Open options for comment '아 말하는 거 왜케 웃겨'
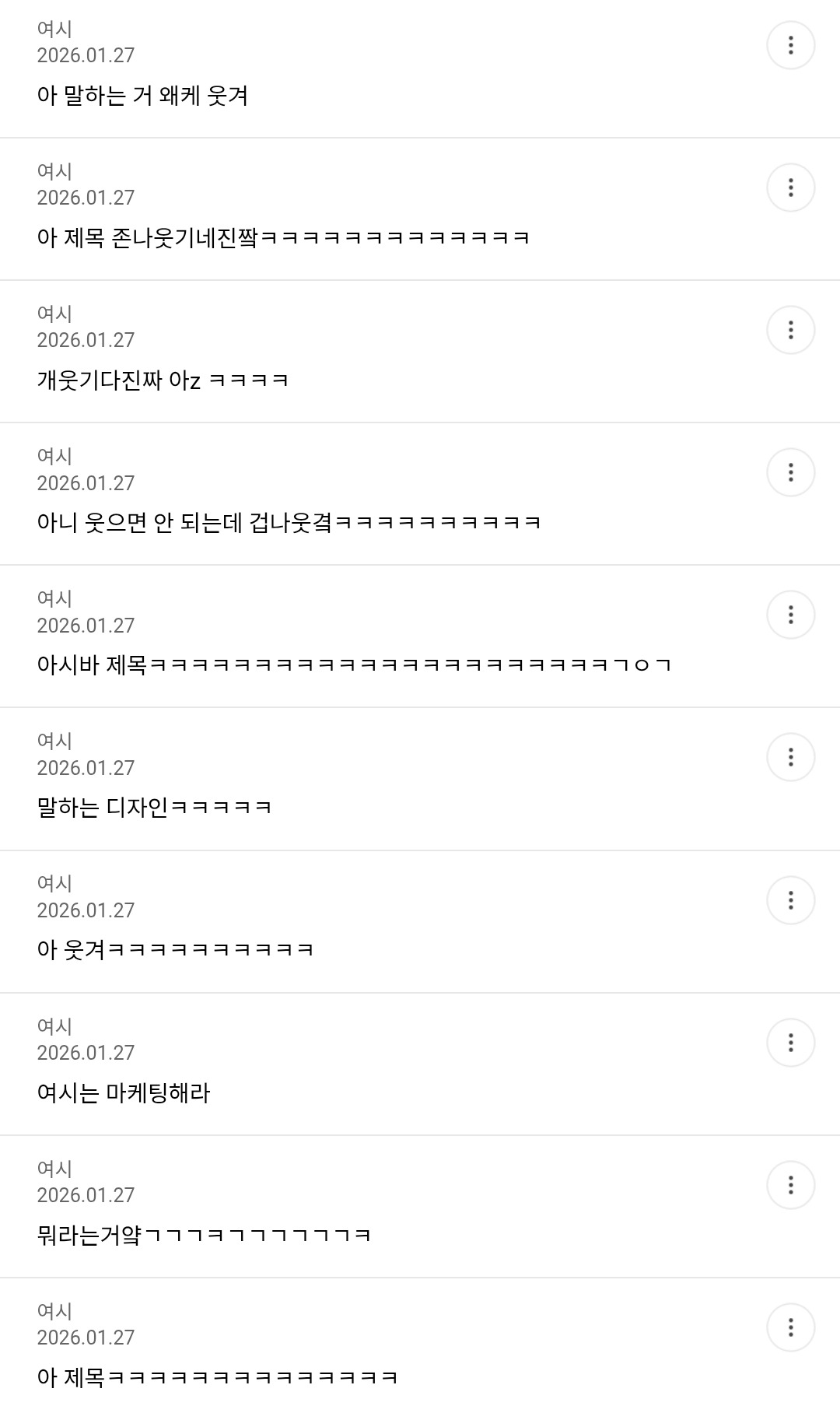The width and height of the screenshot is (840, 1413). [790, 45]
